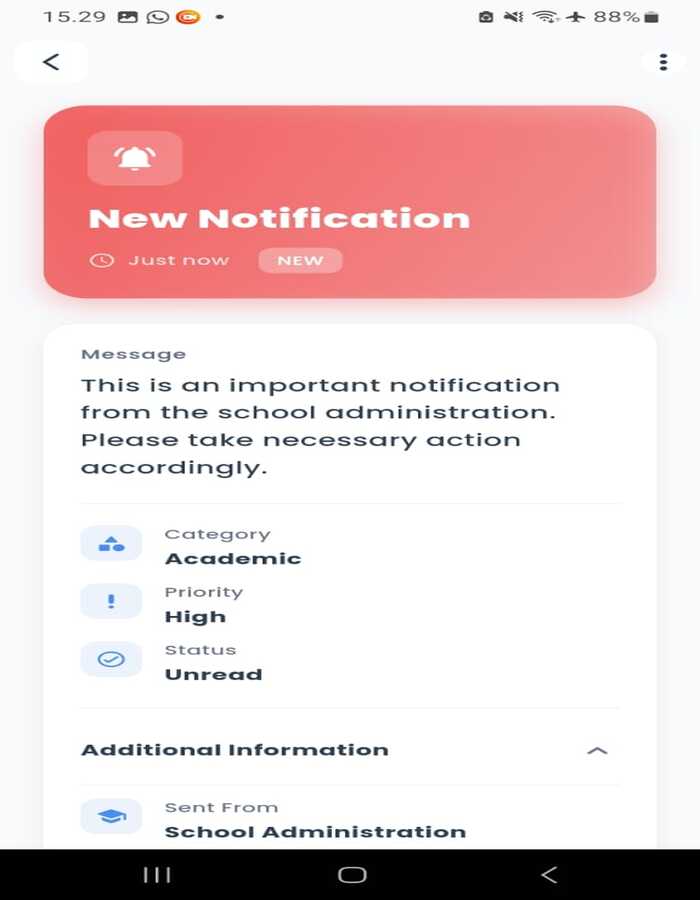Tap the system home button
700x900 pixels.
(x=352, y=875)
